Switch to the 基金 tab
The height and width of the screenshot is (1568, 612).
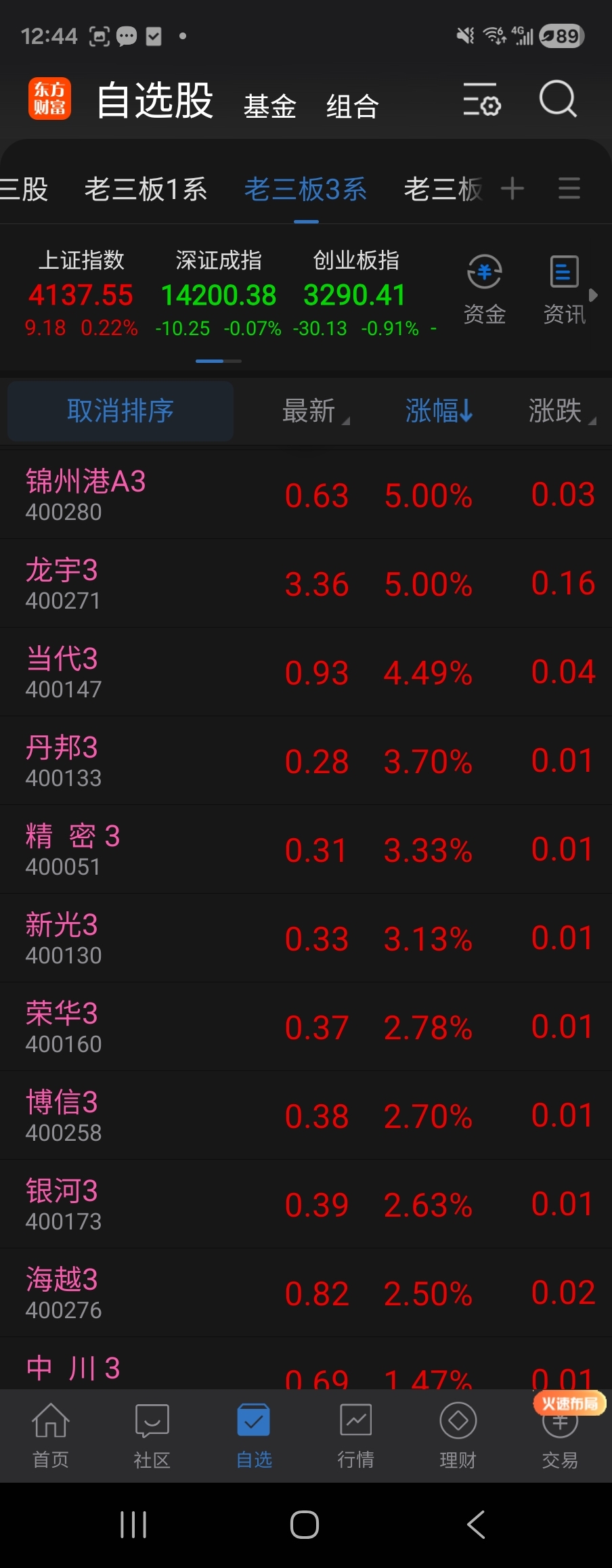(270, 106)
